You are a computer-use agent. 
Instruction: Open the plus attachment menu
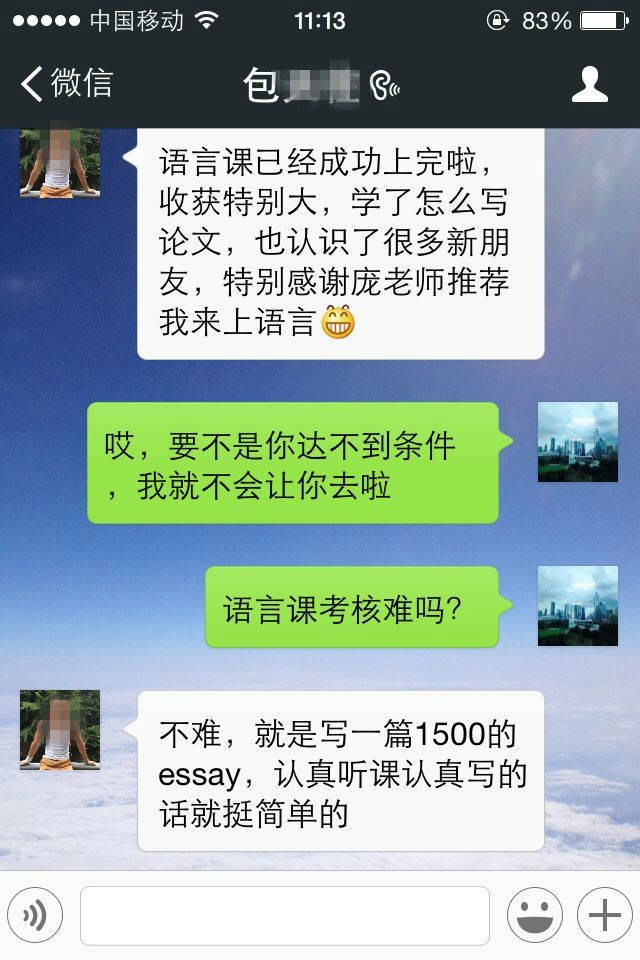(605, 915)
